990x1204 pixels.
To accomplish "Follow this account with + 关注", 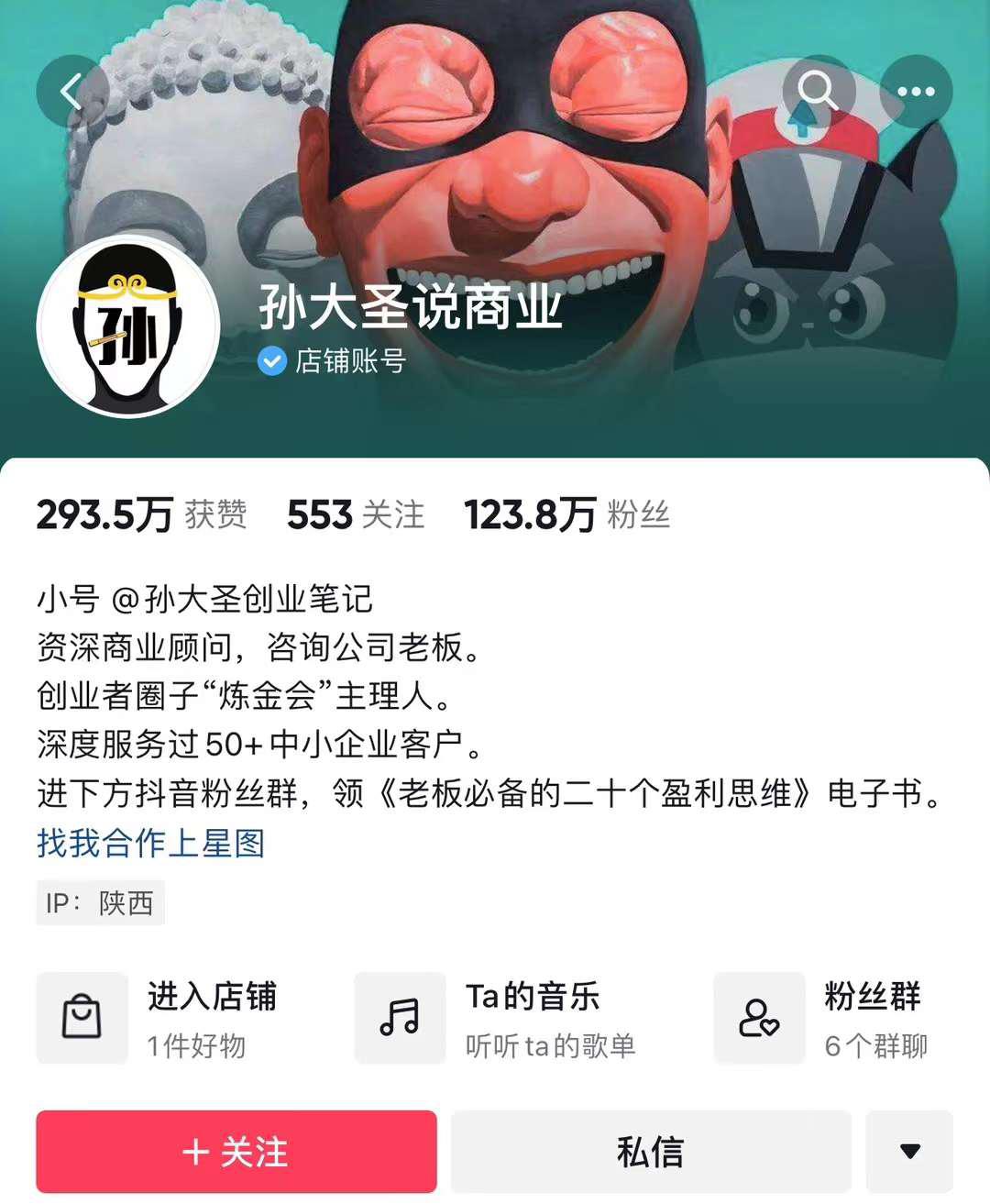I will [236, 1152].
